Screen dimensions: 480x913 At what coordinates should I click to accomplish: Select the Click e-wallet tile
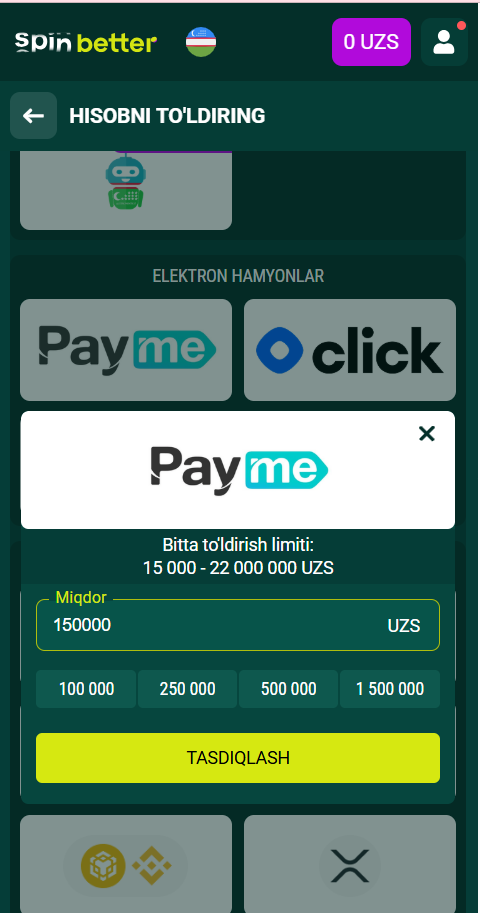350,350
